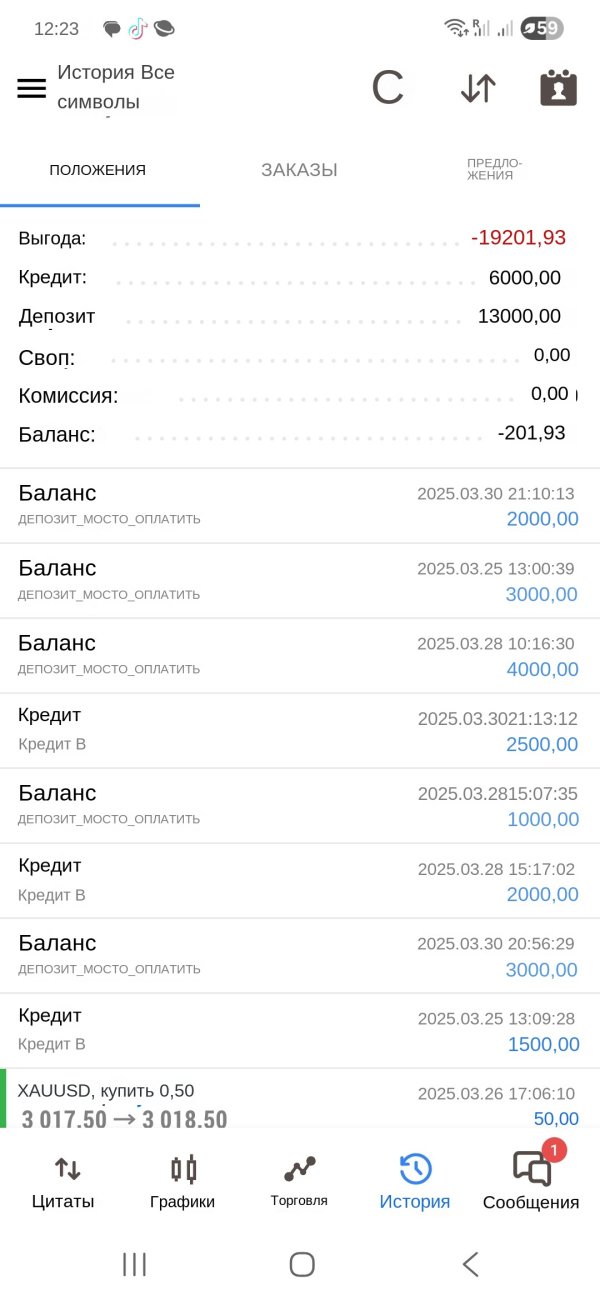Switch to the ПРЕДЛОЖЕНИЯ tab
Screen dimensions: 600x1300
[494, 170]
